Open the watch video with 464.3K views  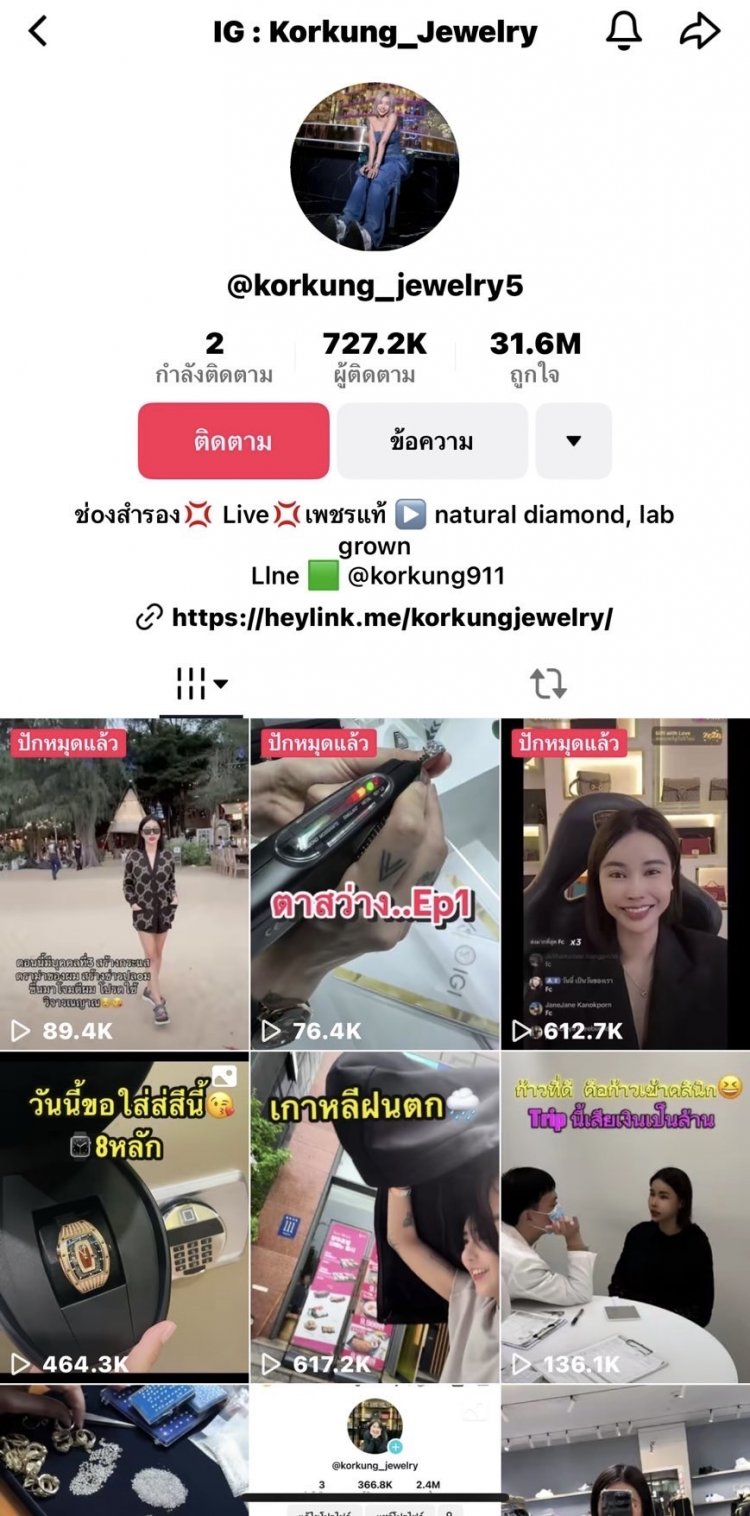[x=124, y=1215]
